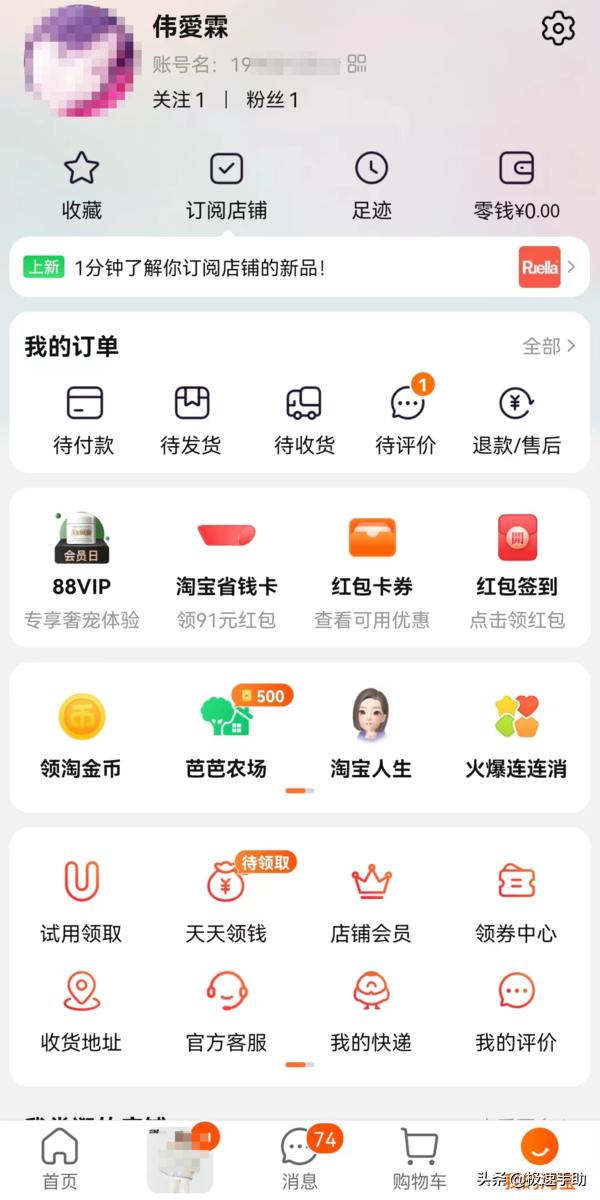View 全部 orders
600x1200 pixels.
click(549, 346)
